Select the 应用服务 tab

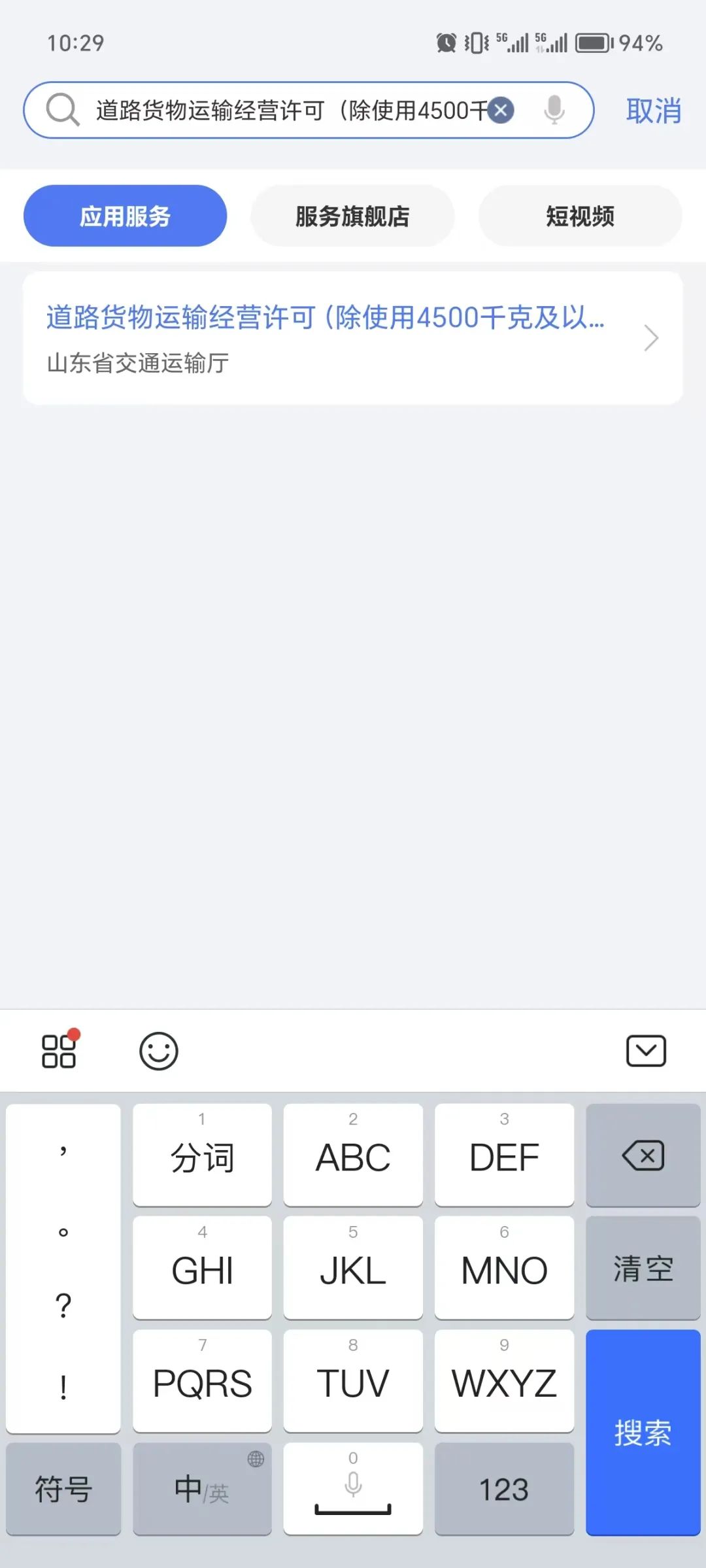click(125, 216)
